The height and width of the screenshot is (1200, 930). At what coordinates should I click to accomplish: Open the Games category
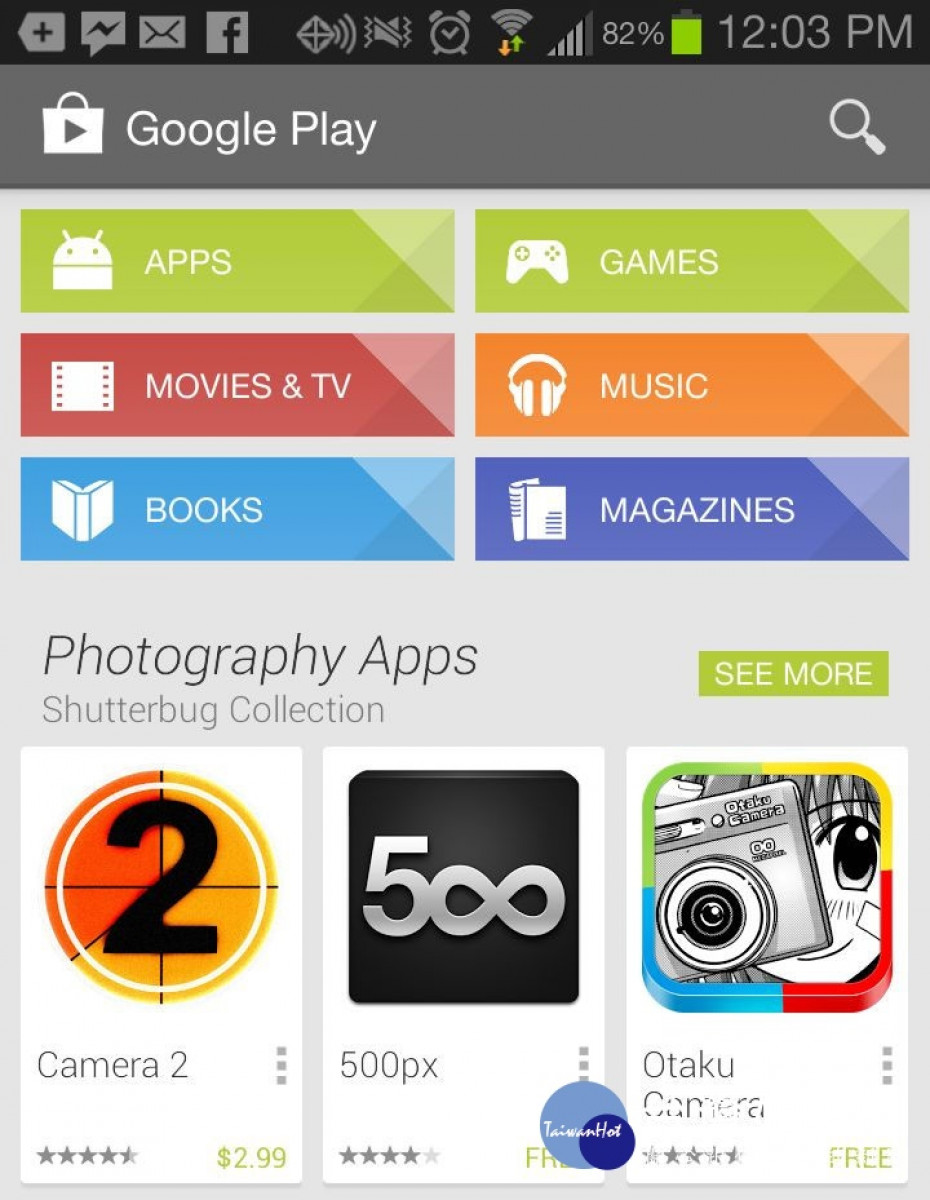pyautogui.click(x=691, y=261)
